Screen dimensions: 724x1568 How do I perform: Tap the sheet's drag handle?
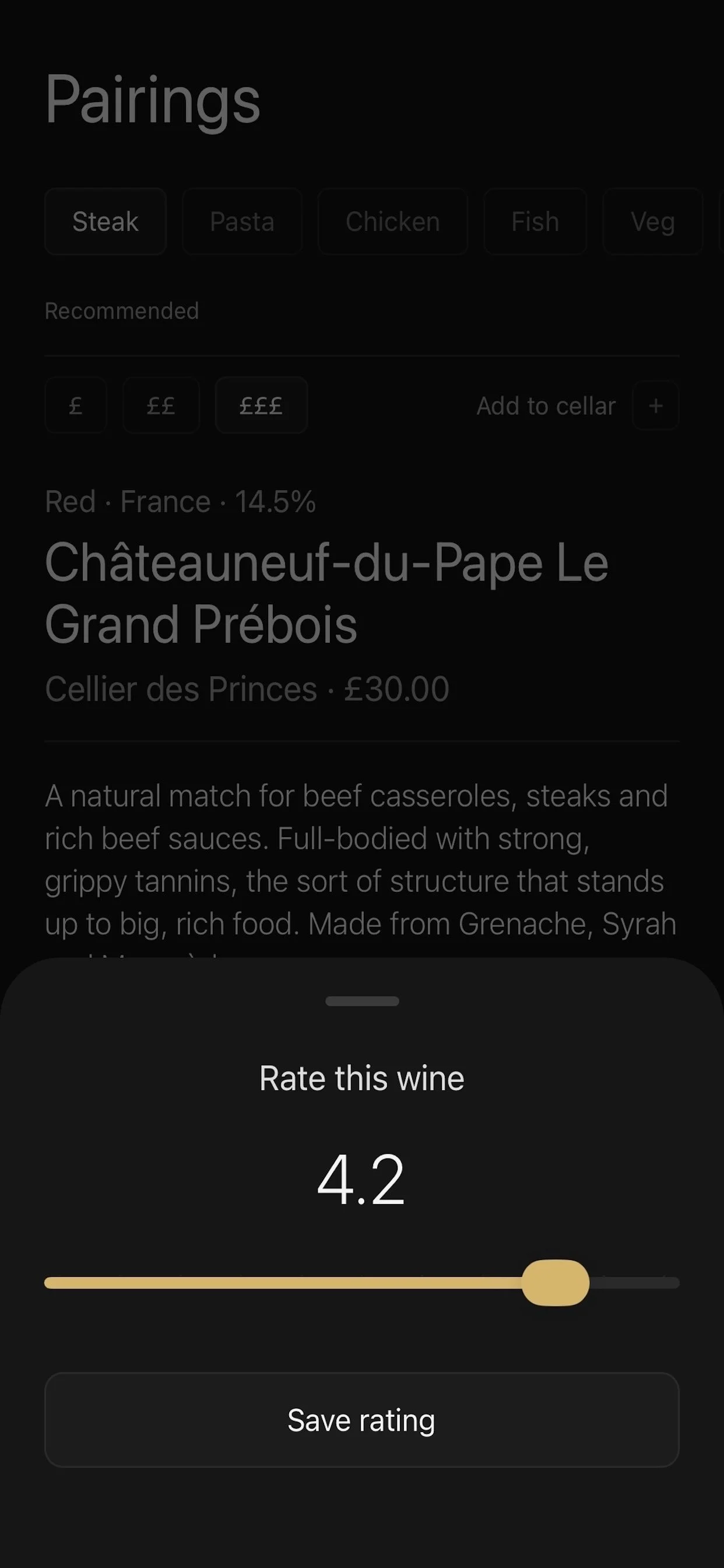(362, 1002)
